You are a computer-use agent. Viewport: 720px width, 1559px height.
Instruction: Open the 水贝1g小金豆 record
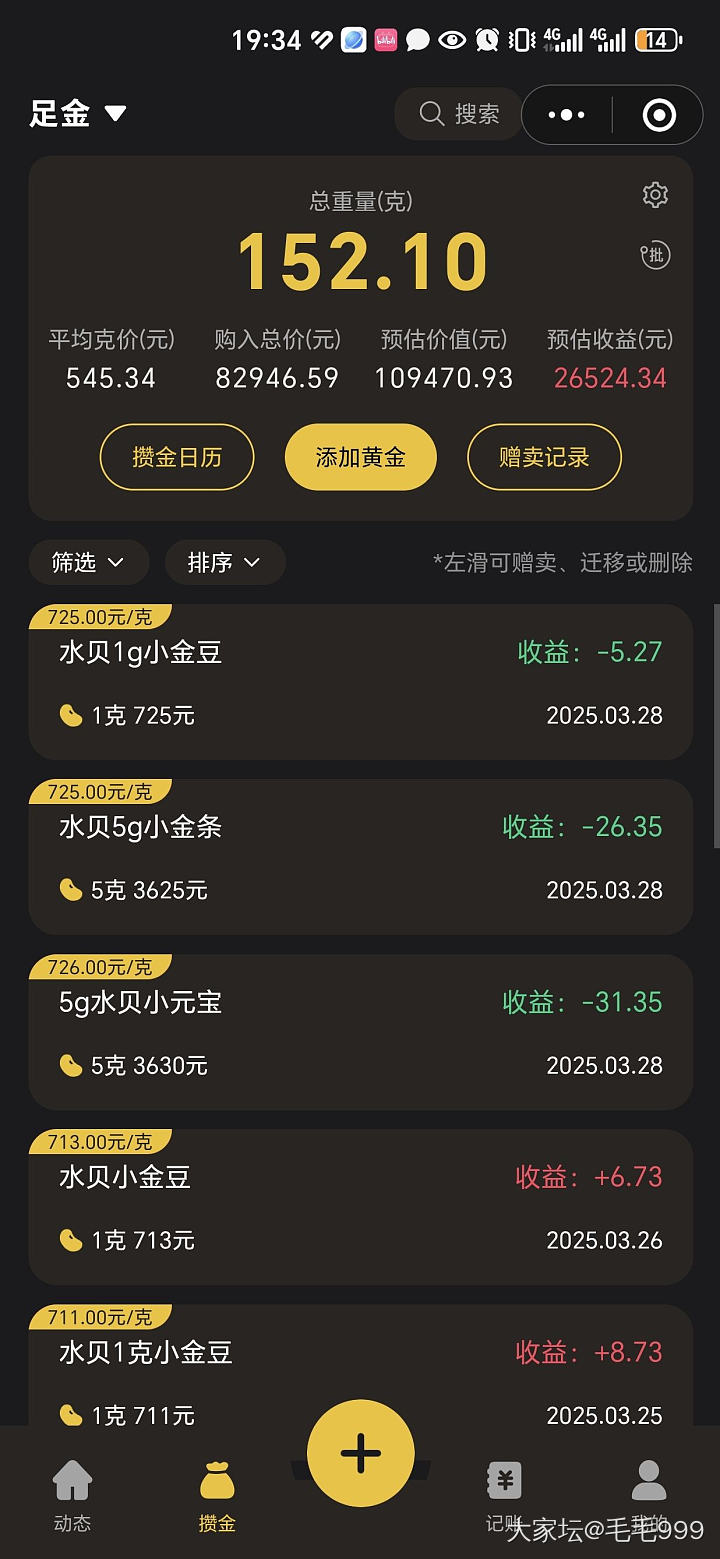pos(360,684)
